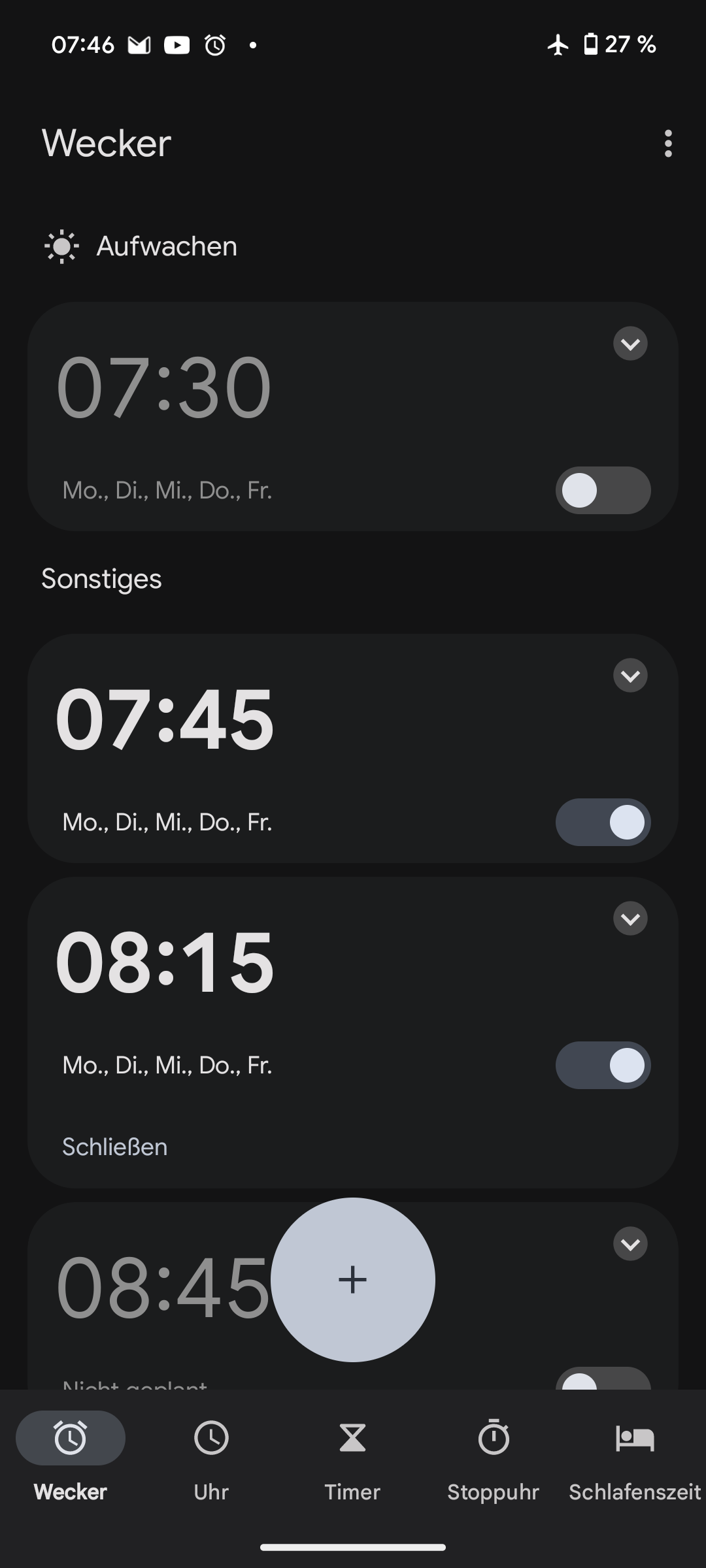
Task: Disable the 08:15 alarm switch
Action: (x=603, y=1065)
